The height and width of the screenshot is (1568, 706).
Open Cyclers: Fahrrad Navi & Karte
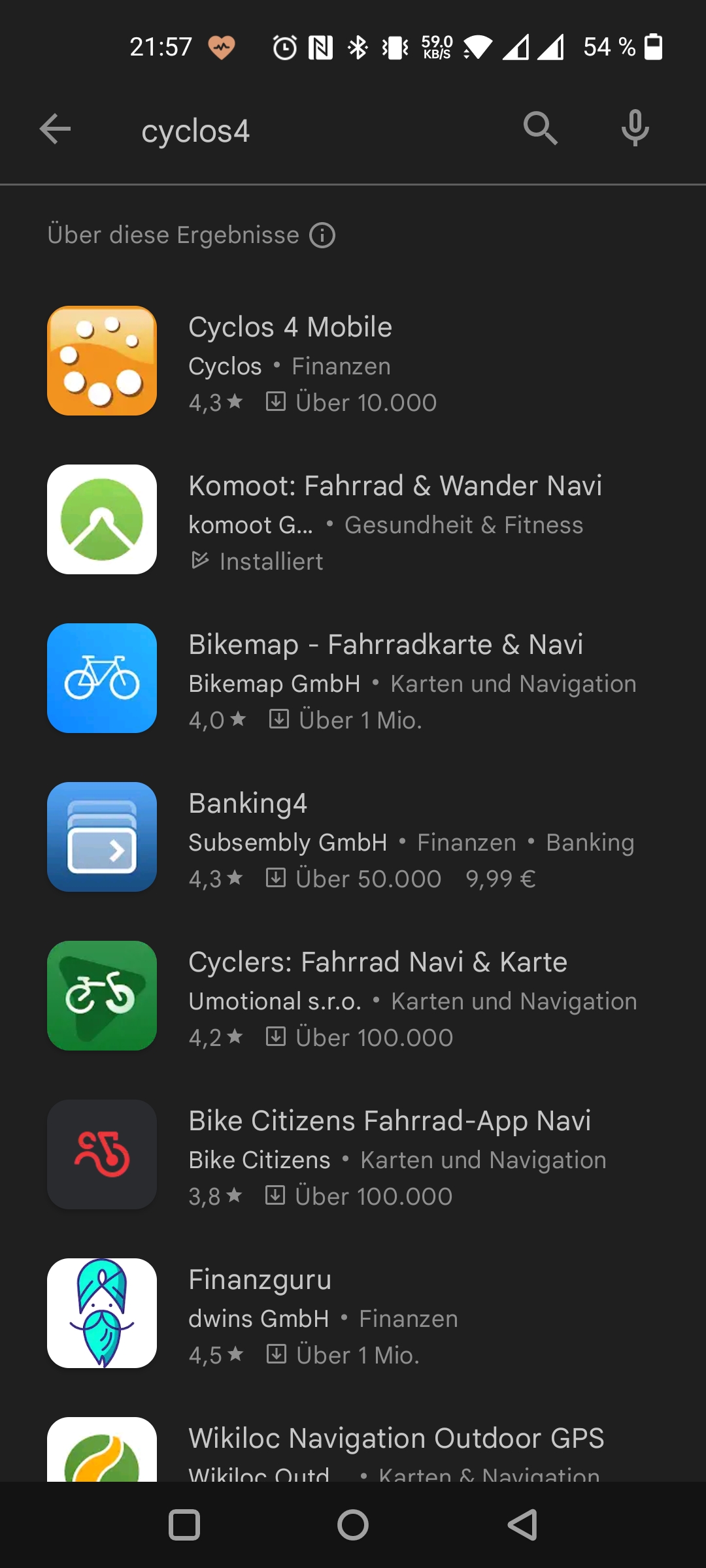point(353,996)
